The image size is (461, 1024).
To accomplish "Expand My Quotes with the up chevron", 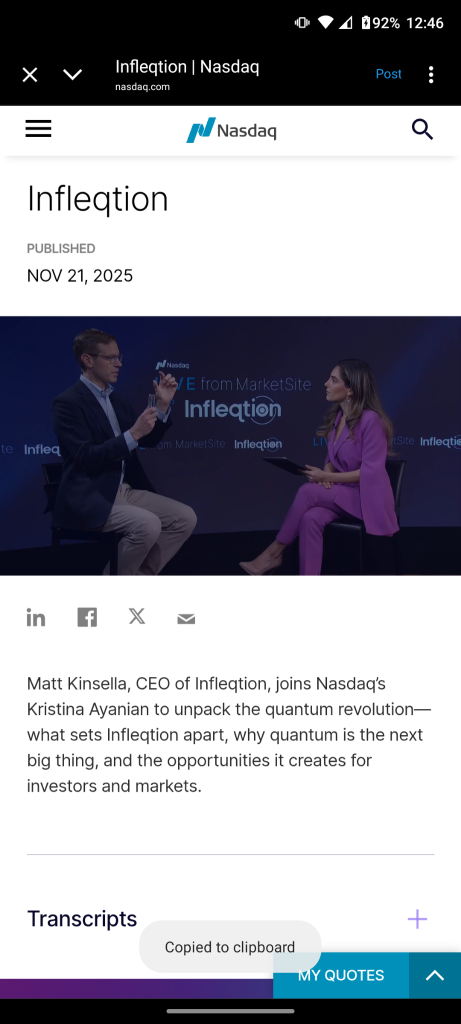I will click(x=435, y=975).
